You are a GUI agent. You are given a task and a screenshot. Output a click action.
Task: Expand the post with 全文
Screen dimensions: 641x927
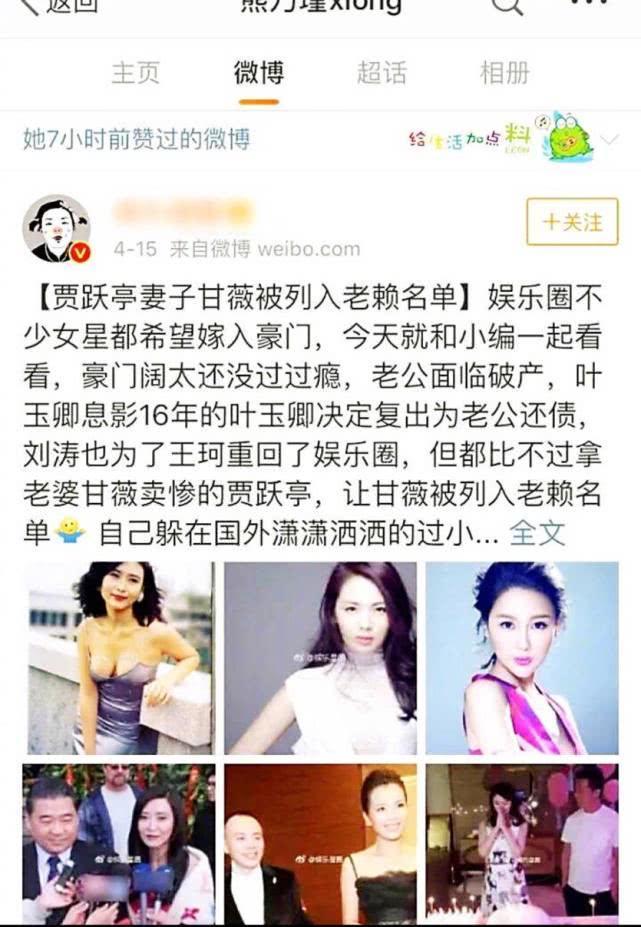point(537,533)
